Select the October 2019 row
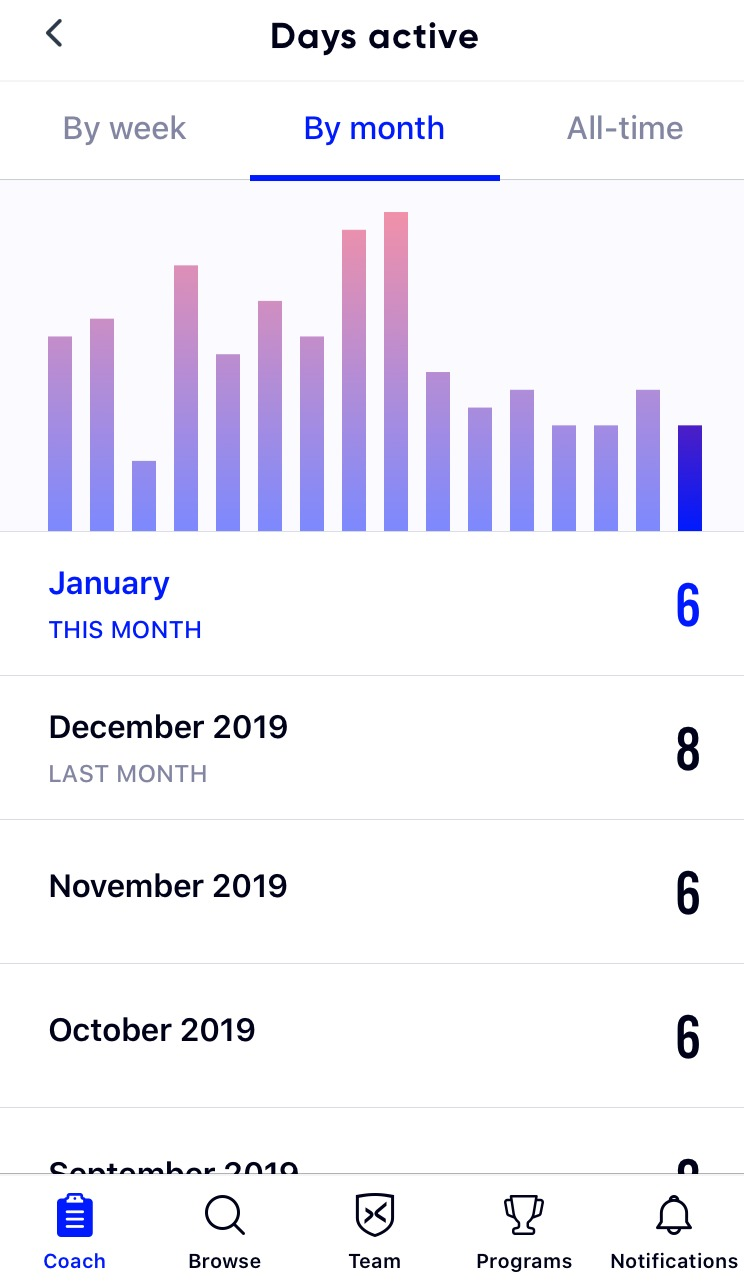The image size is (744, 1286). tap(372, 1036)
